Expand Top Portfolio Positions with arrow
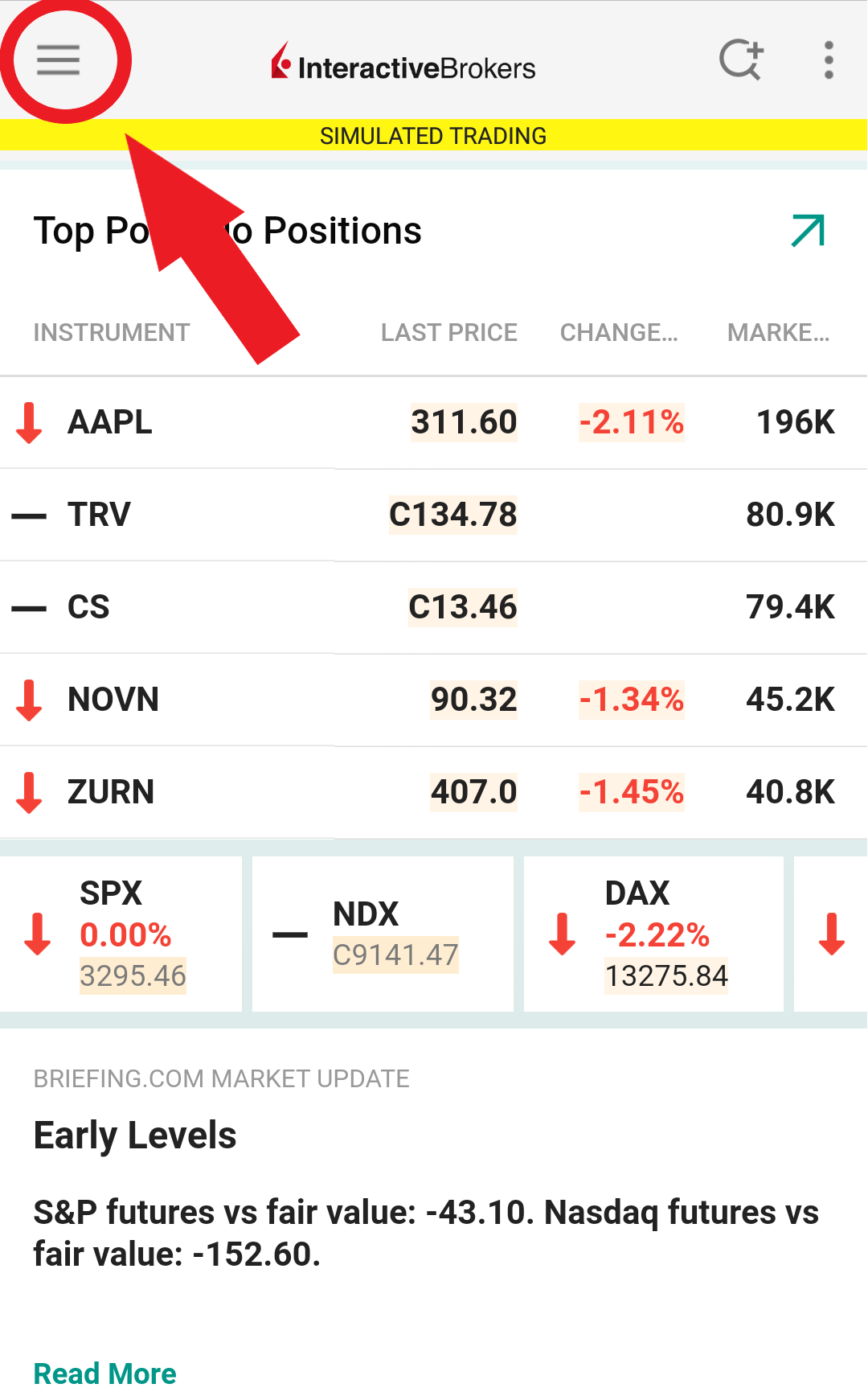 pos(808,231)
